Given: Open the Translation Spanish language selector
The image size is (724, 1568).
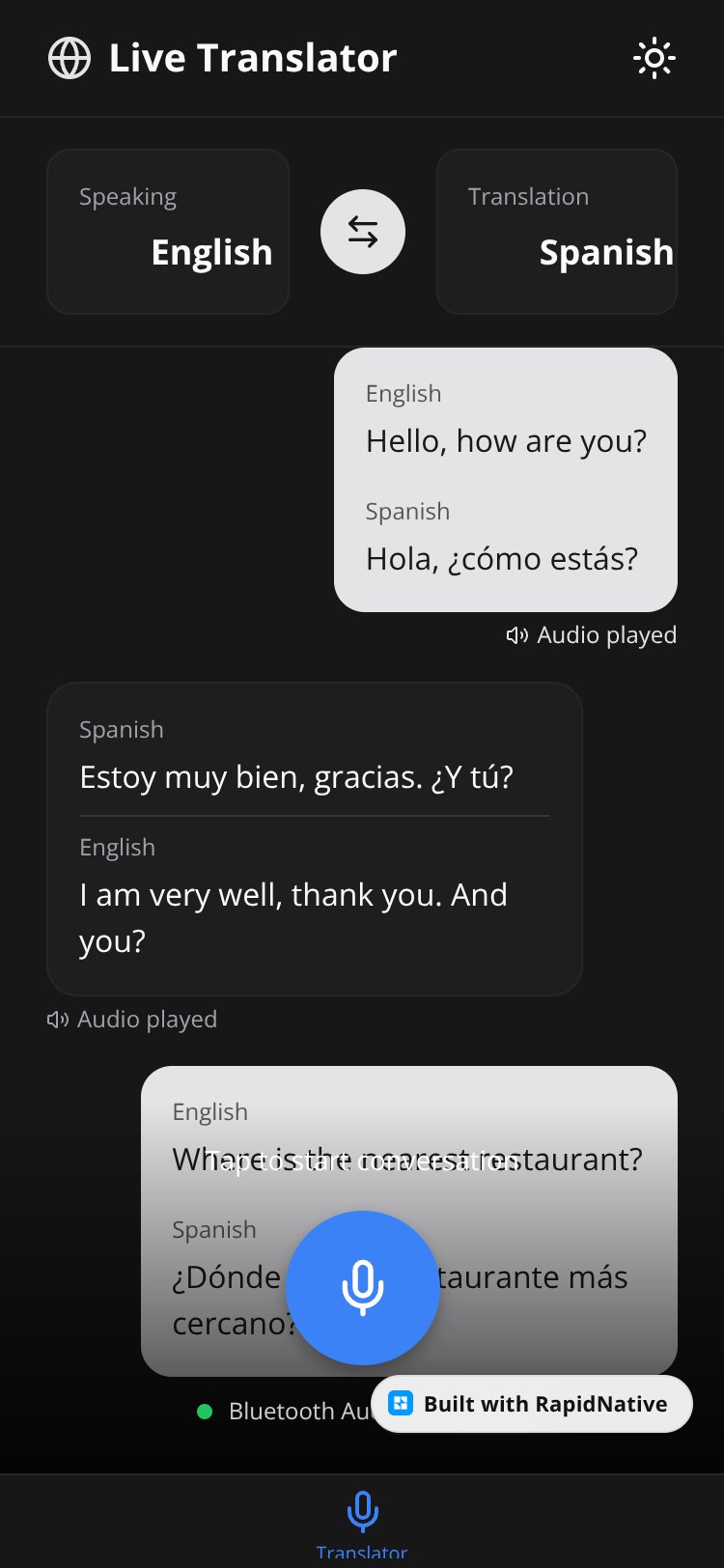Looking at the screenshot, I should click(557, 232).
